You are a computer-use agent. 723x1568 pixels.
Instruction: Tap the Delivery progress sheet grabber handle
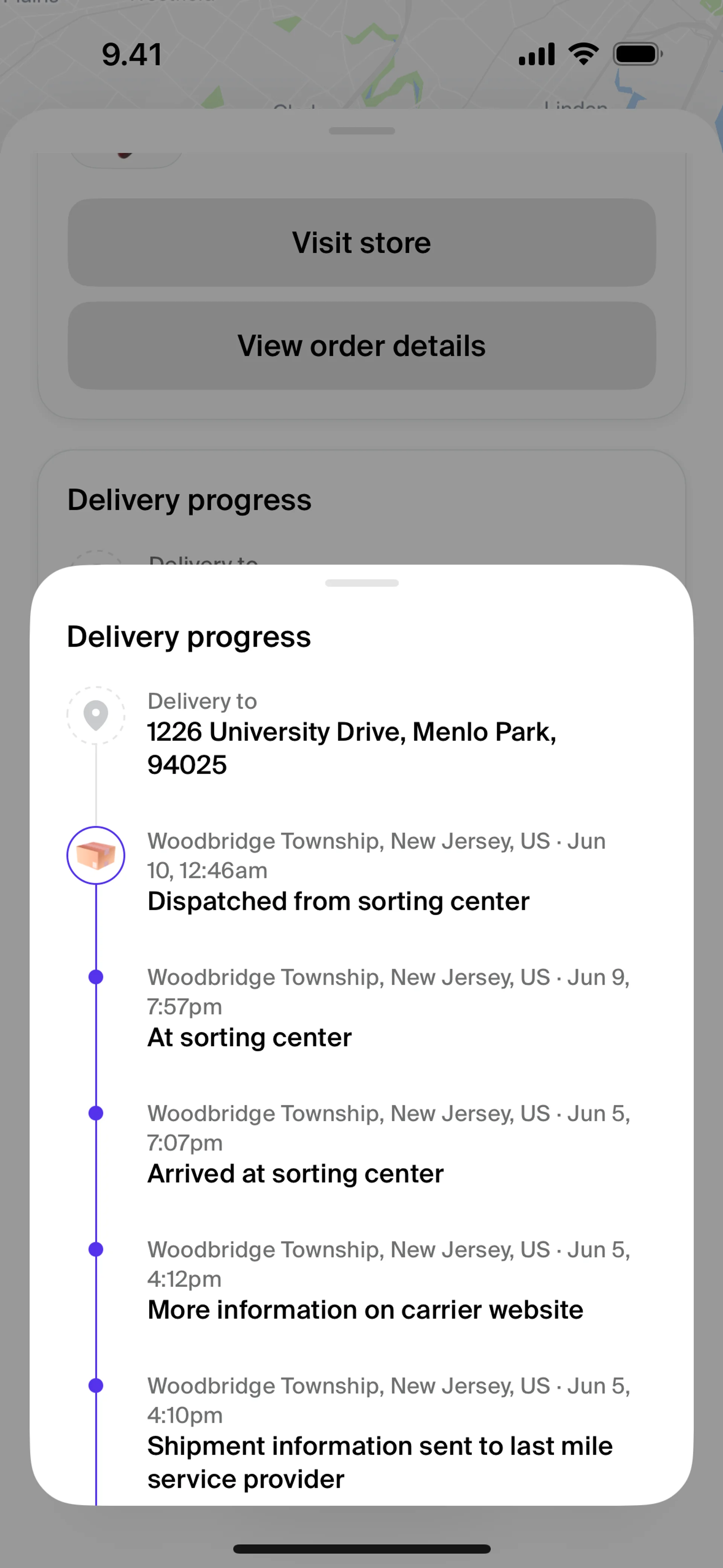[361, 583]
